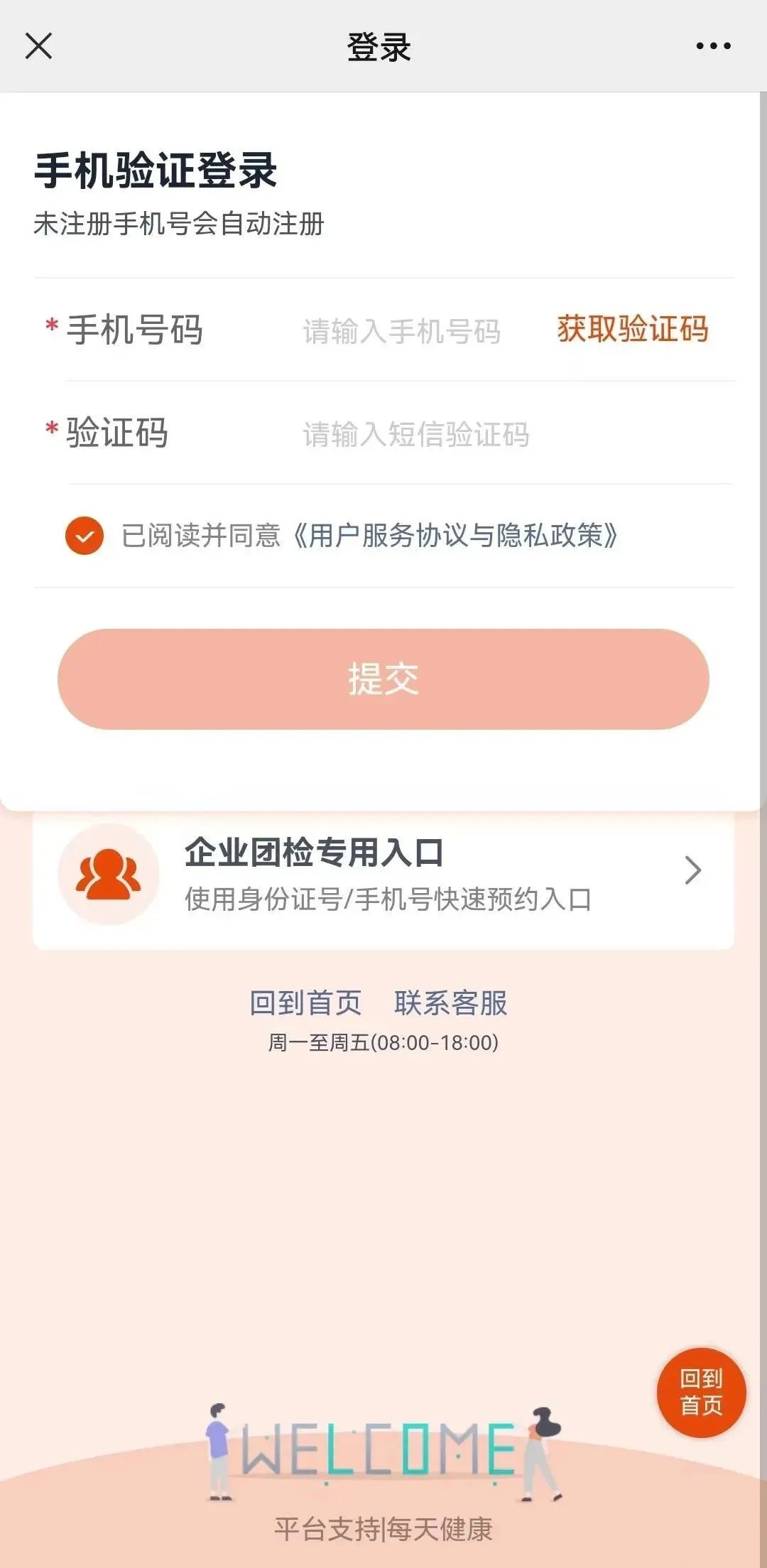Open 用户服务协议与隐私政策 link
Viewport: 767px width, 1568px height.
click(x=455, y=536)
